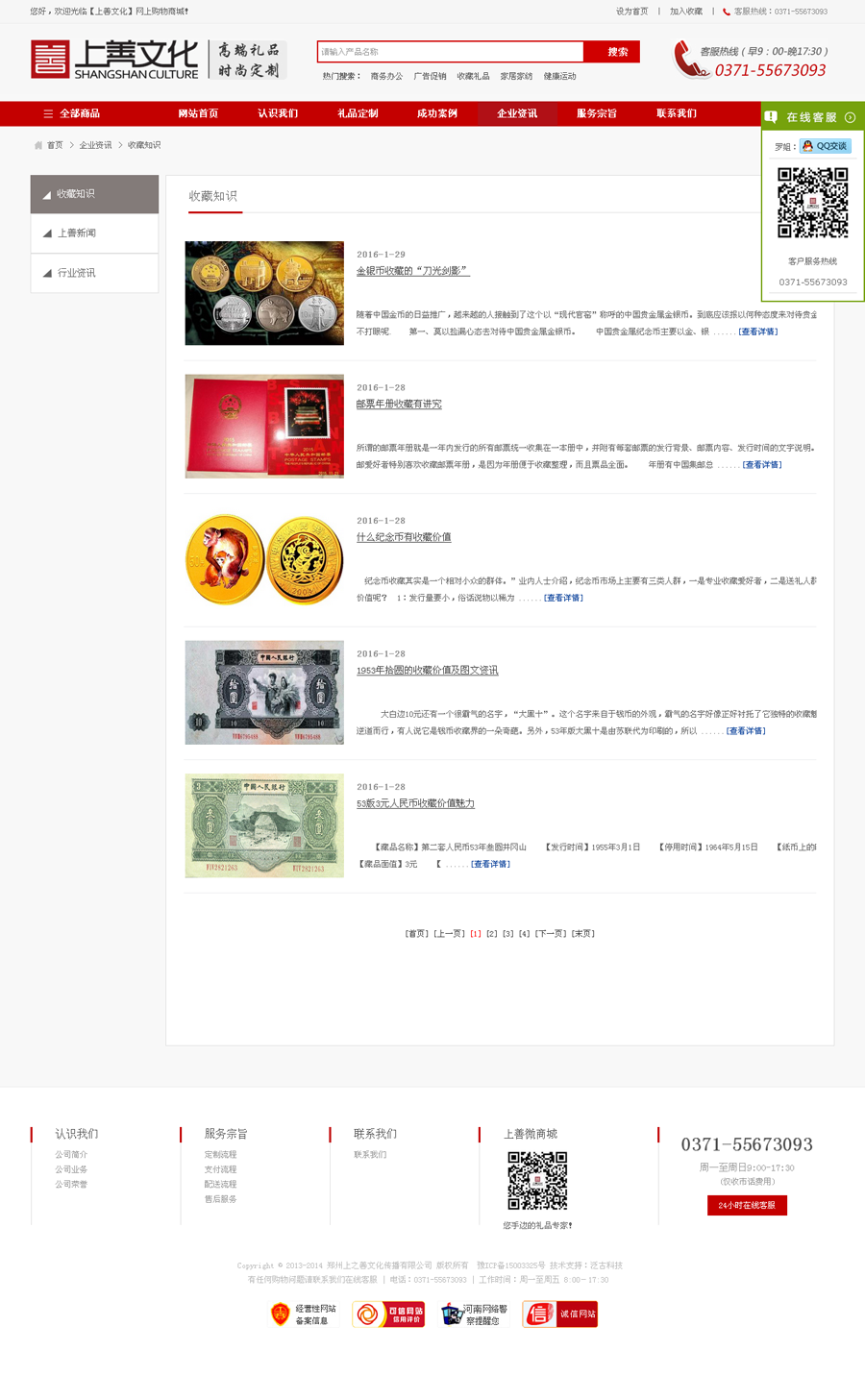865x1400 pixels.
Task: Tap the product name search field
Action: click(450, 52)
